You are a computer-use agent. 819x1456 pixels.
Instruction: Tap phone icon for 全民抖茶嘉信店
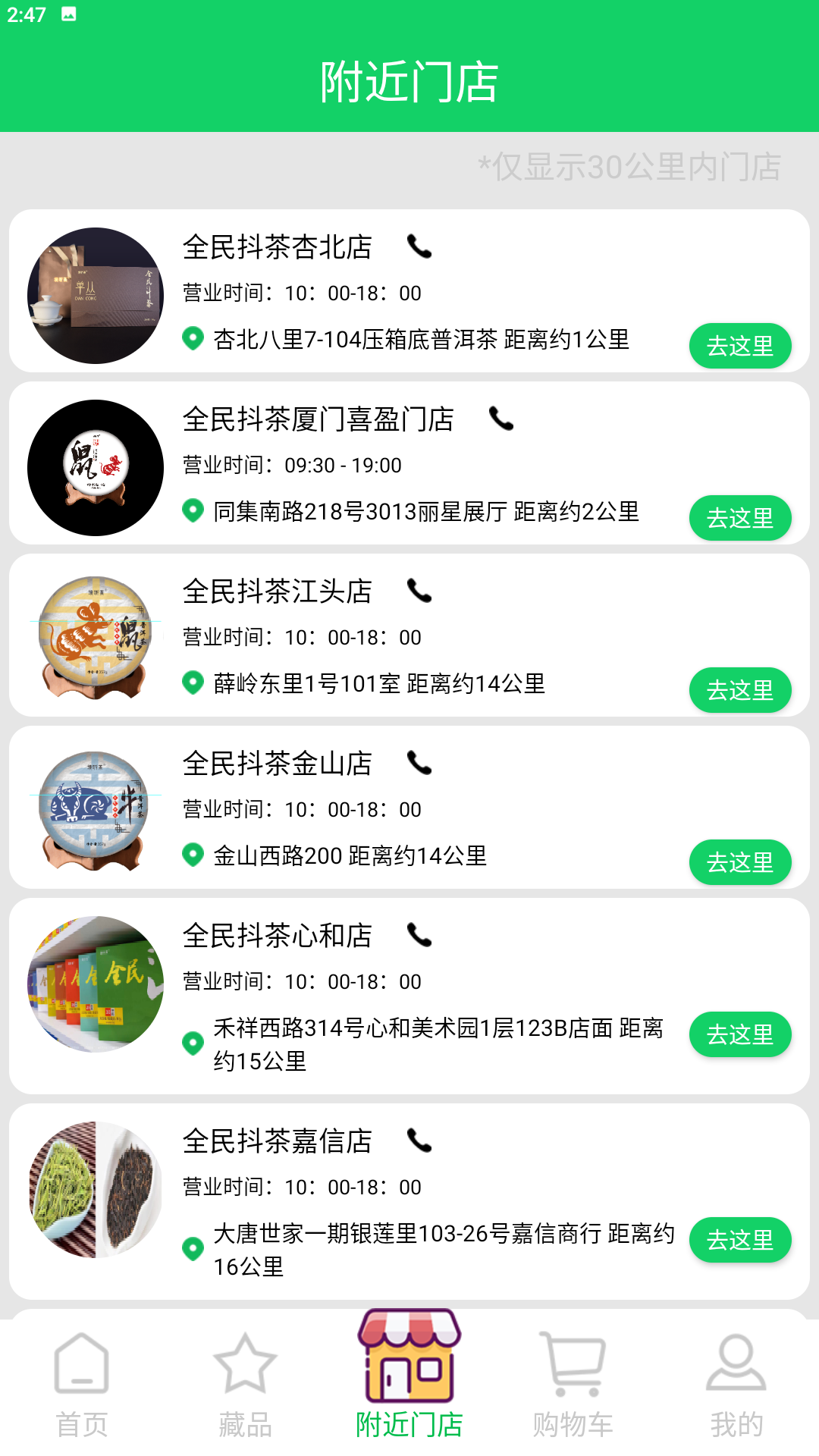[x=418, y=1141]
